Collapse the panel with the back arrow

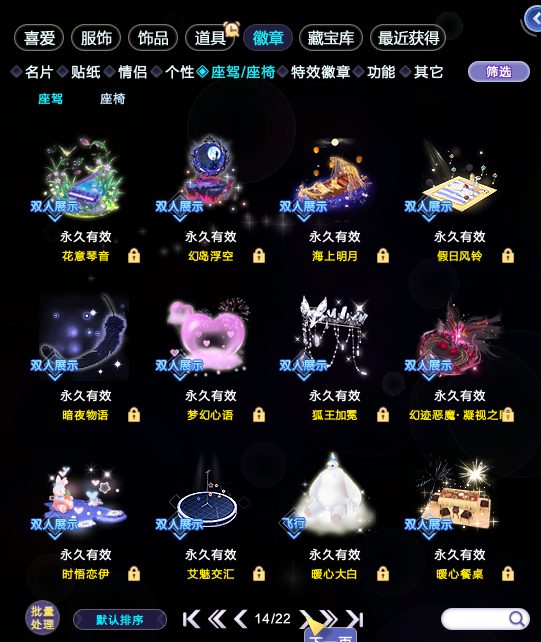(534, 18)
